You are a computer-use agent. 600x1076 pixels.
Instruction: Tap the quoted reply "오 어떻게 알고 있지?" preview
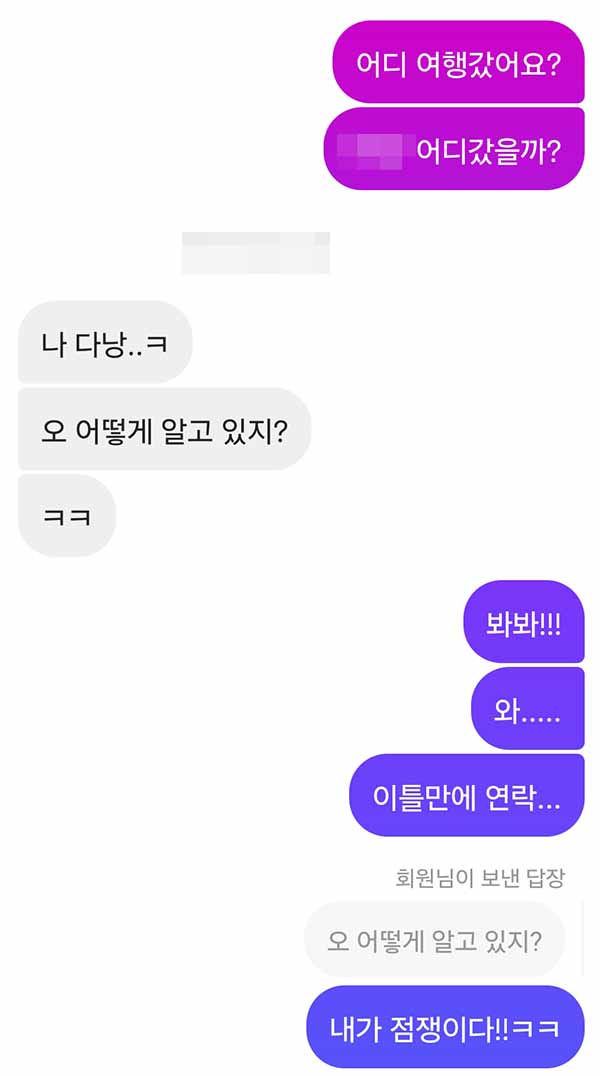[x=434, y=940]
